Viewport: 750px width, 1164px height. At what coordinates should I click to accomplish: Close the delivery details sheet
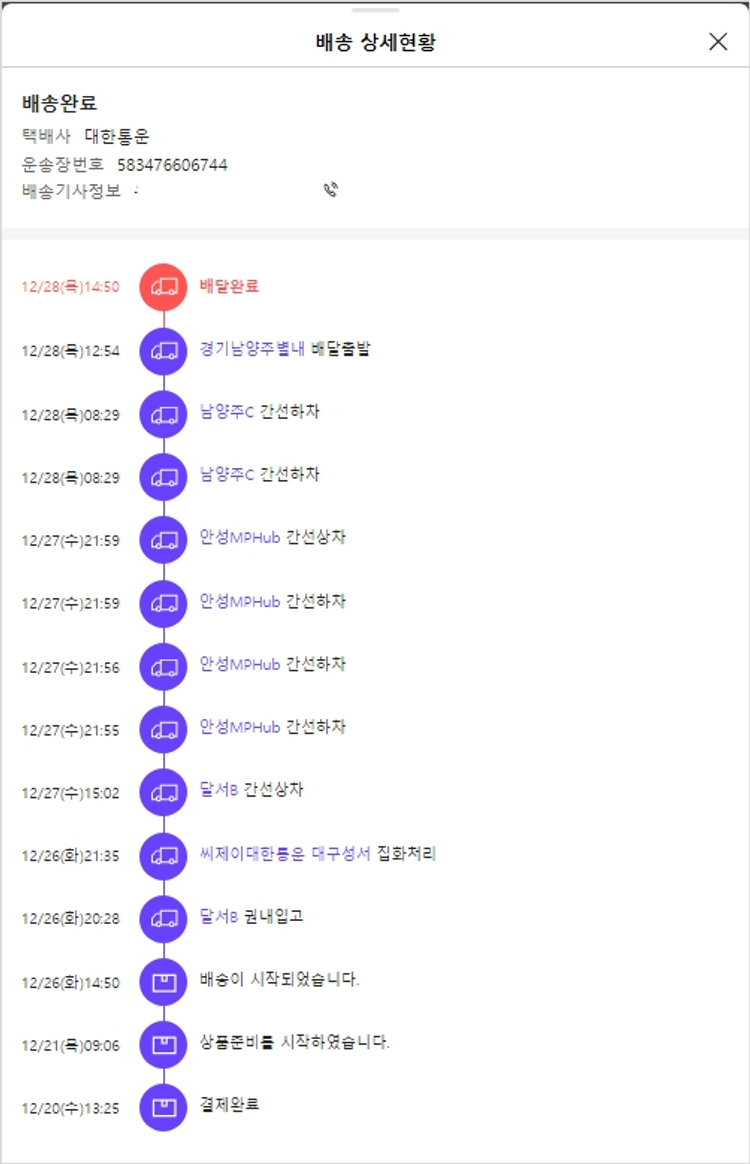[x=718, y=42]
